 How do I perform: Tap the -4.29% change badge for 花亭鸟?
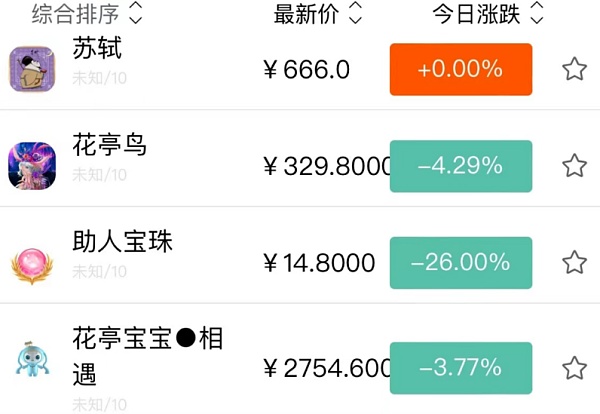[460, 166]
